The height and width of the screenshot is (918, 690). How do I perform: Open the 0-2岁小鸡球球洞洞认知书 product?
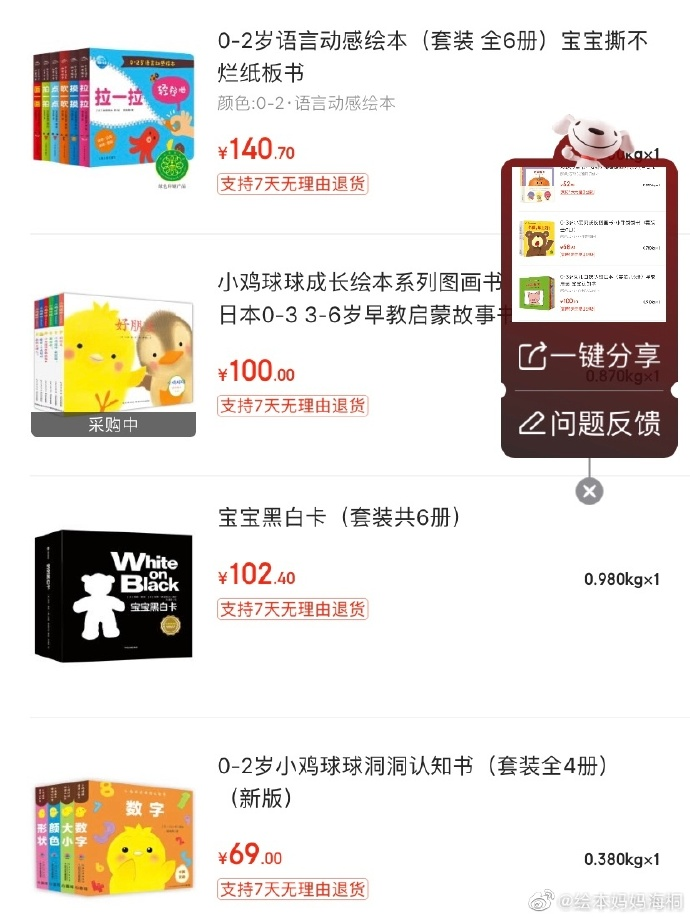(413, 782)
